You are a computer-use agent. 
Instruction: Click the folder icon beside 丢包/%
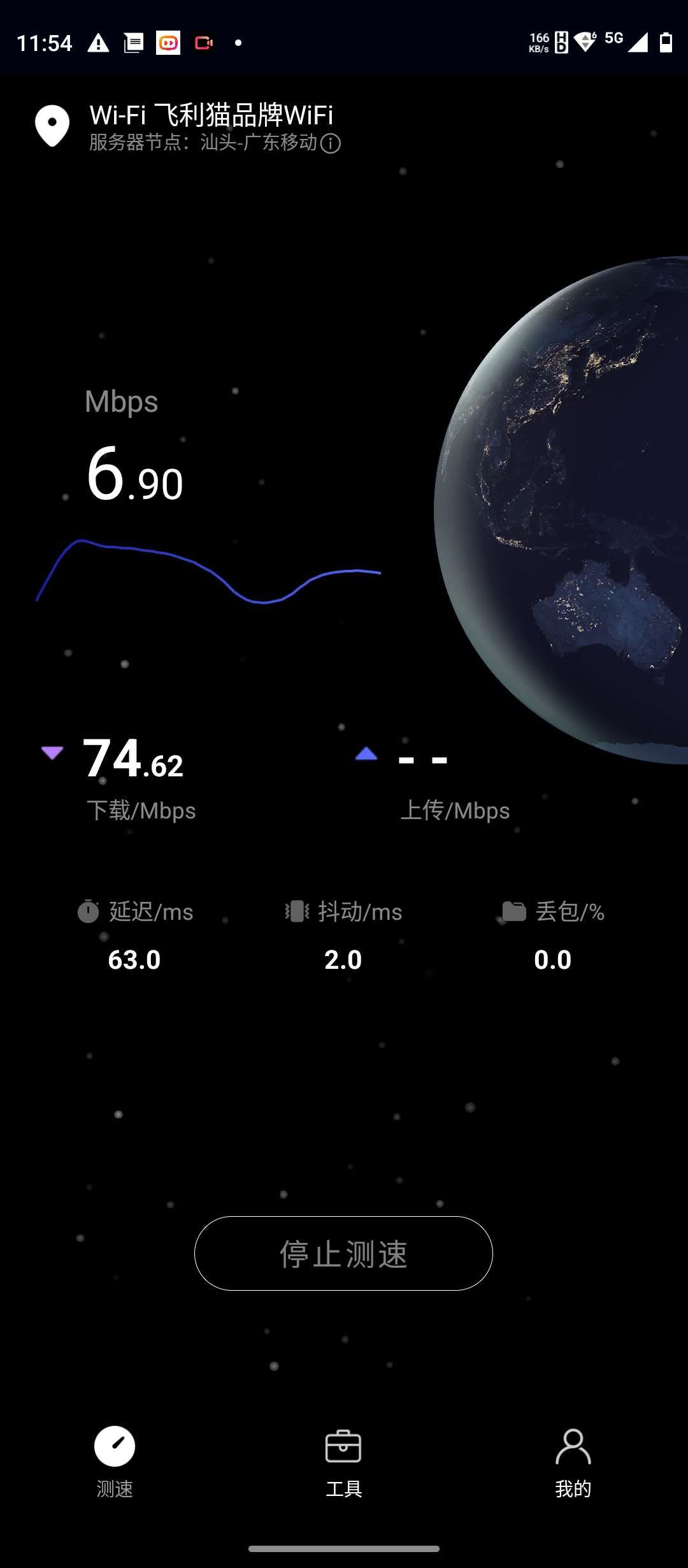point(513,911)
